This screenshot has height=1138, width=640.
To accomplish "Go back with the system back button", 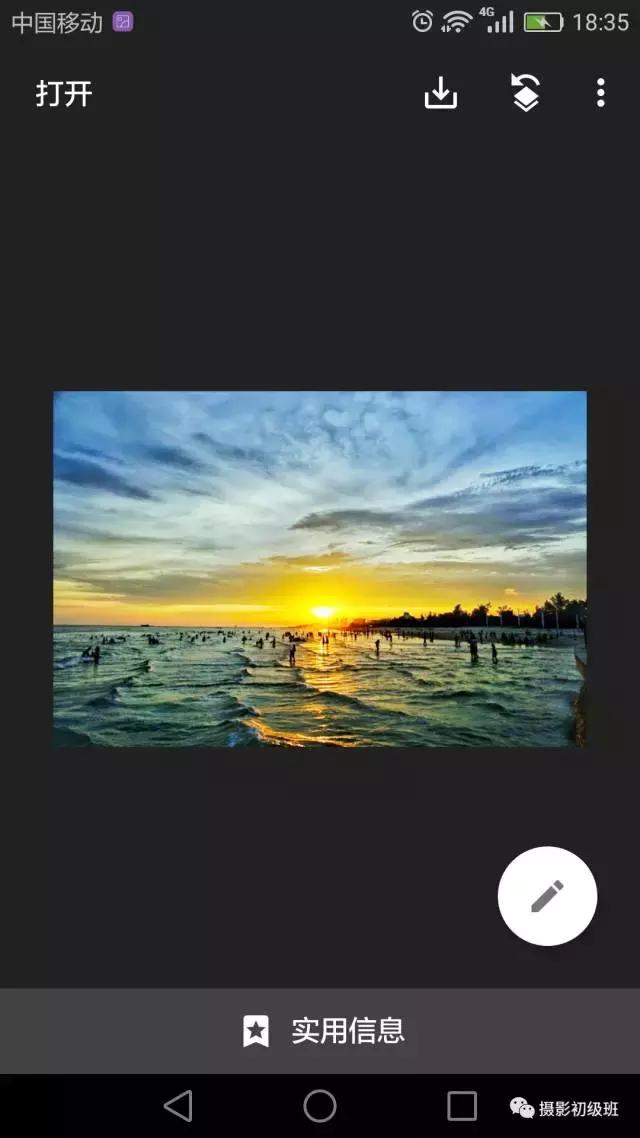I will (178, 1105).
